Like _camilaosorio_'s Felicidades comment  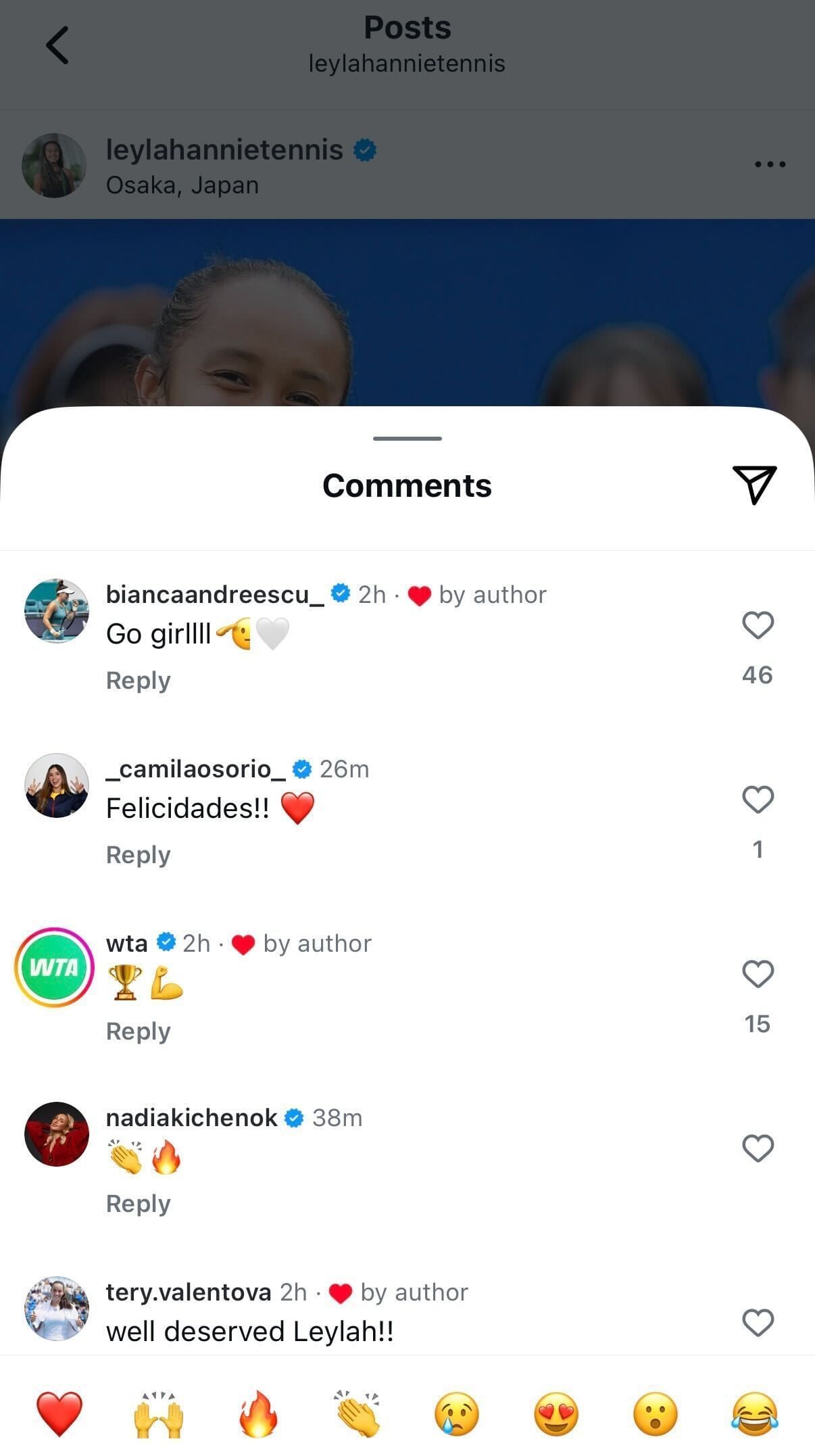[x=758, y=800]
